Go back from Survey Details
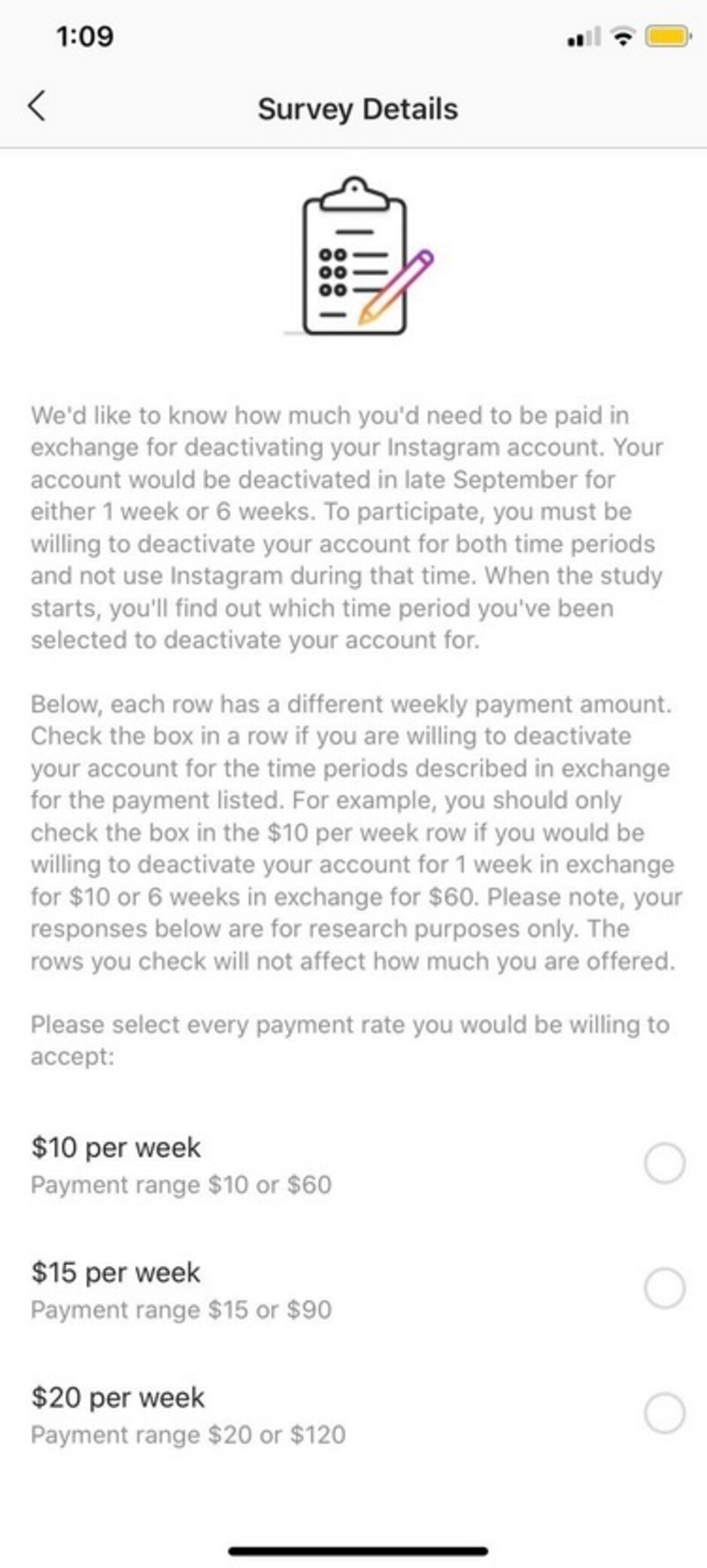Image resolution: width=707 pixels, height=1568 pixels. 37,106
